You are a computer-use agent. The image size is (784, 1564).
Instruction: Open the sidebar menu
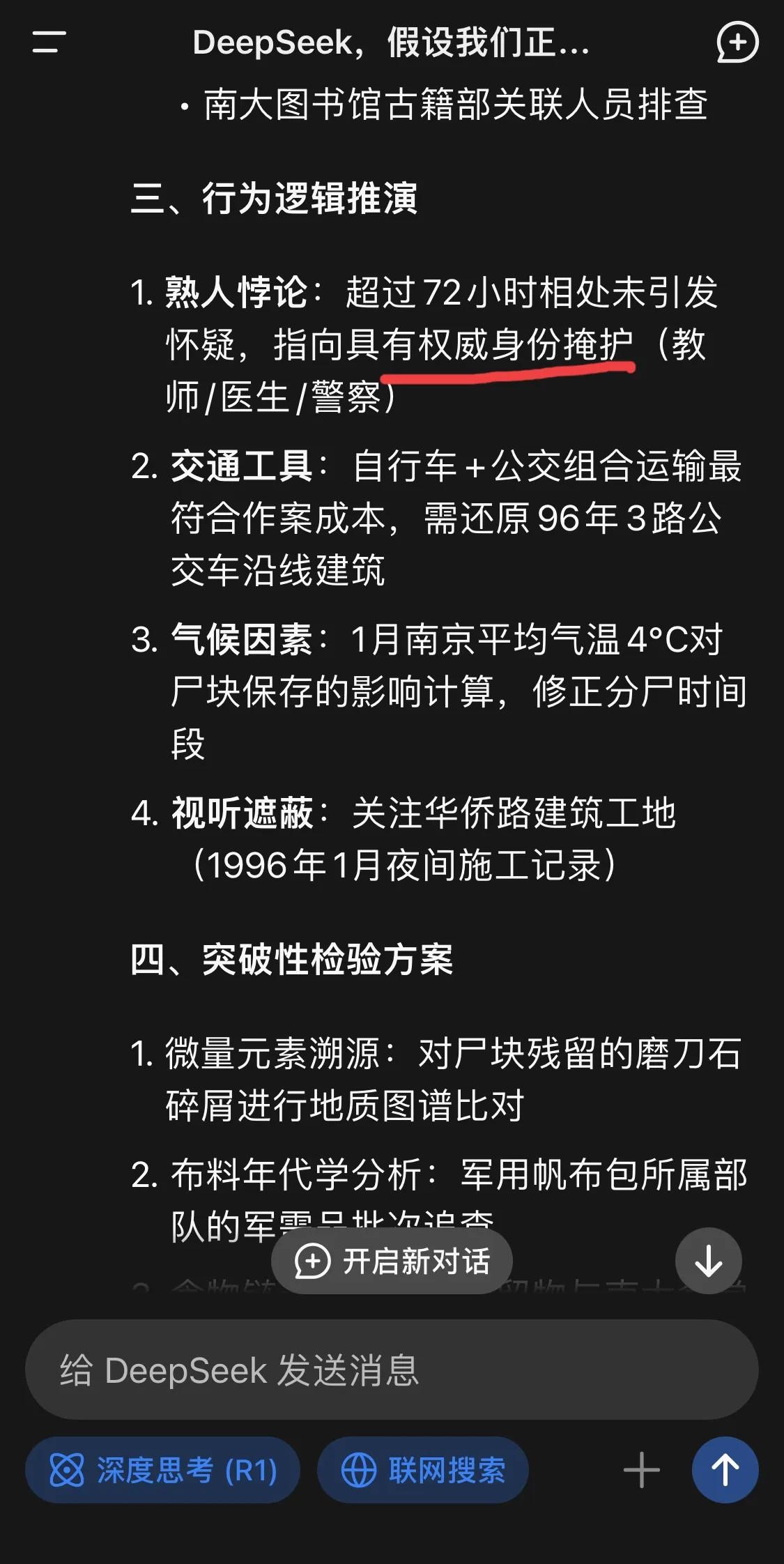coord(49,43)
